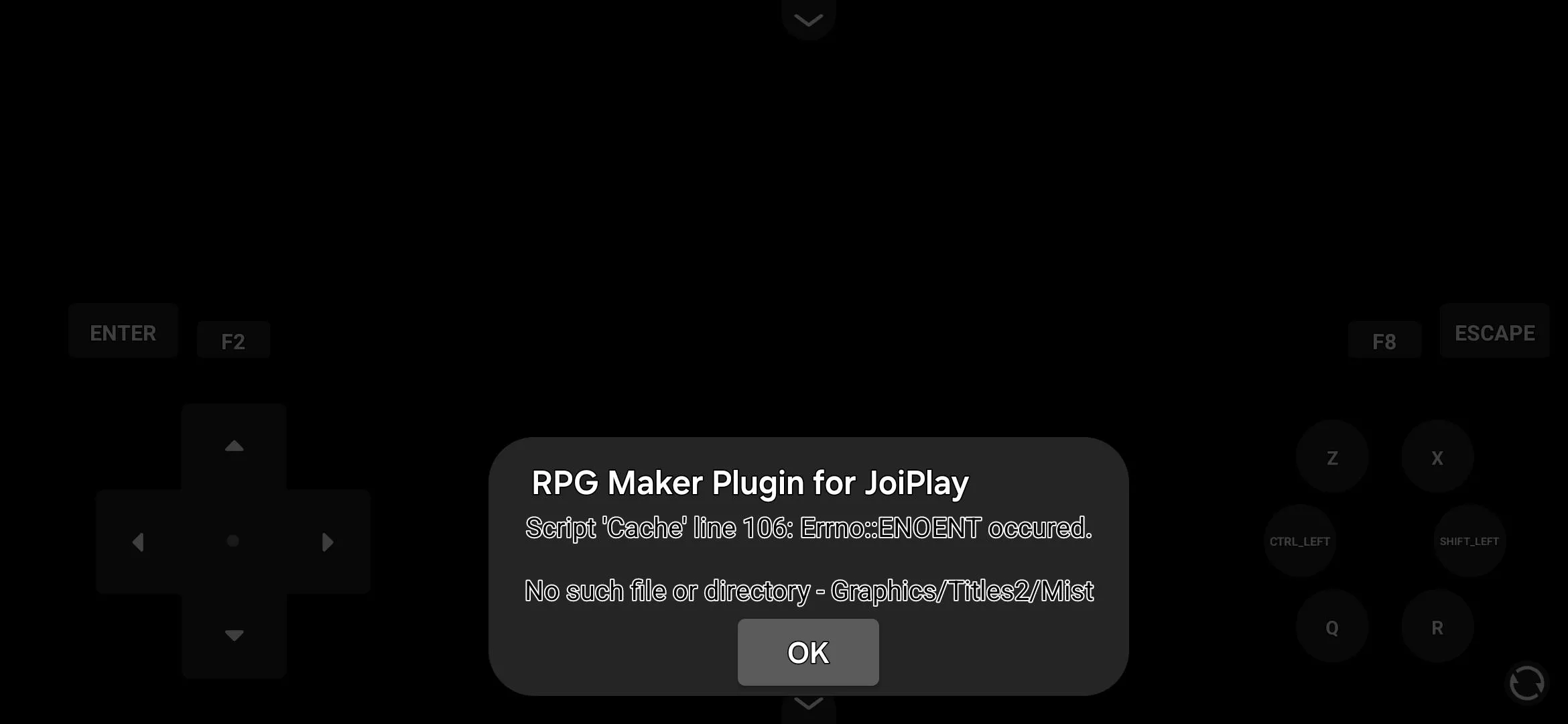Tap the D-pad down arrow
1568x724 pixels.
[234, 636]
